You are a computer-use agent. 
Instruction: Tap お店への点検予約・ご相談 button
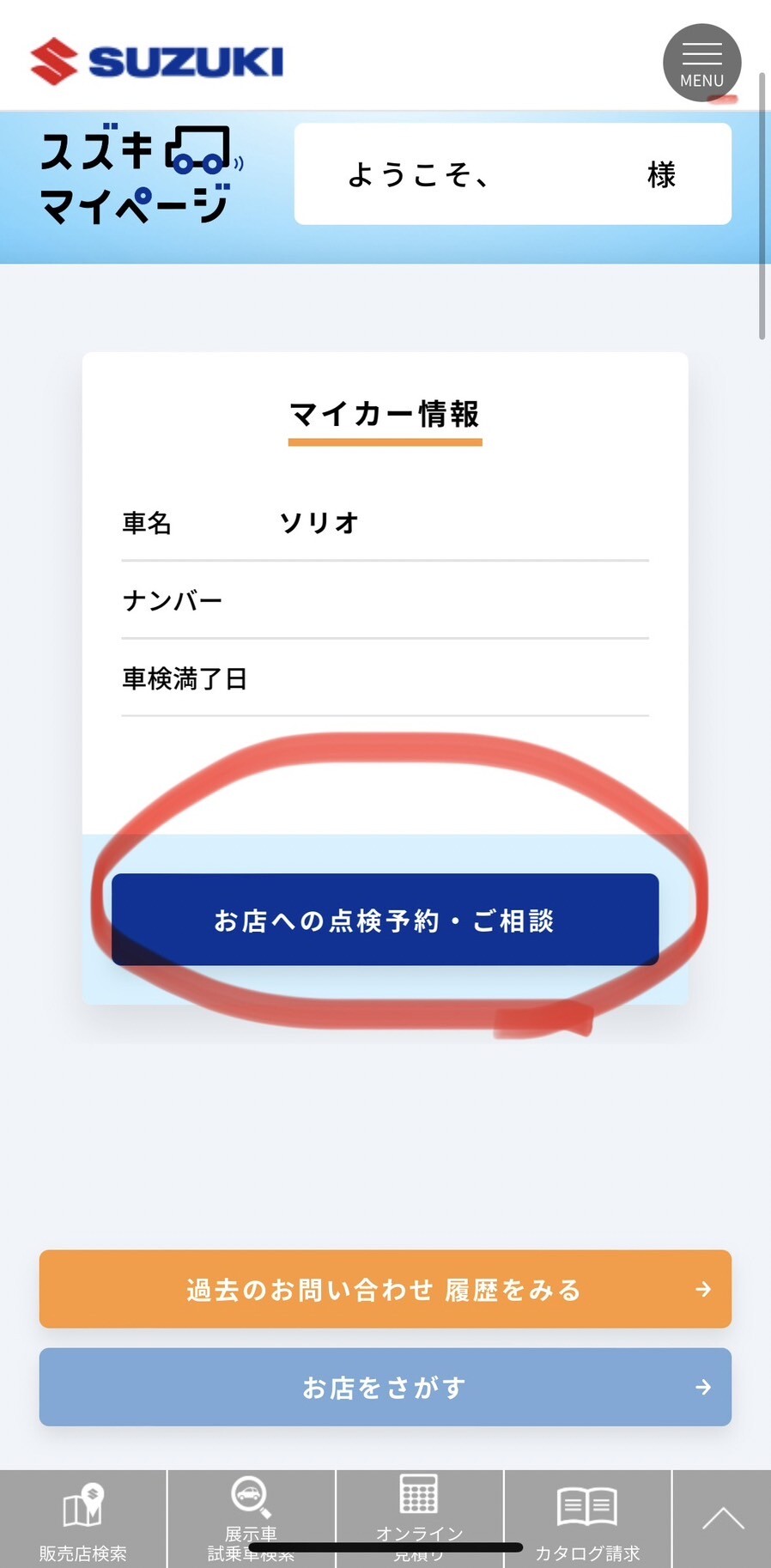(x=385, y=920)
